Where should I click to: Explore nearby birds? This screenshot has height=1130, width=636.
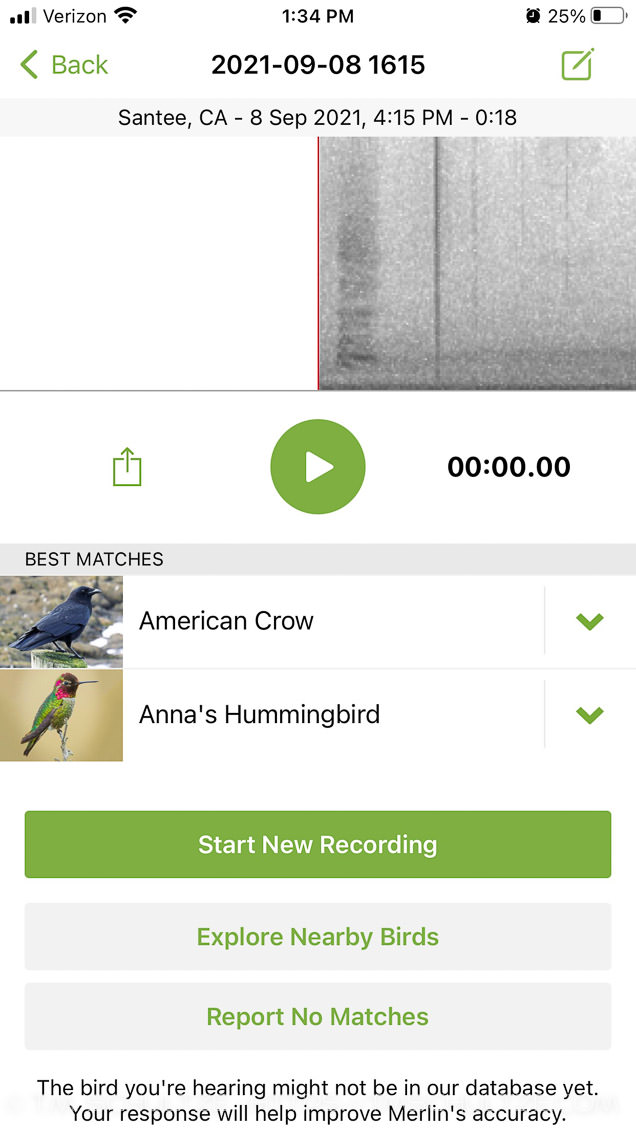click(x=318, y=937)
